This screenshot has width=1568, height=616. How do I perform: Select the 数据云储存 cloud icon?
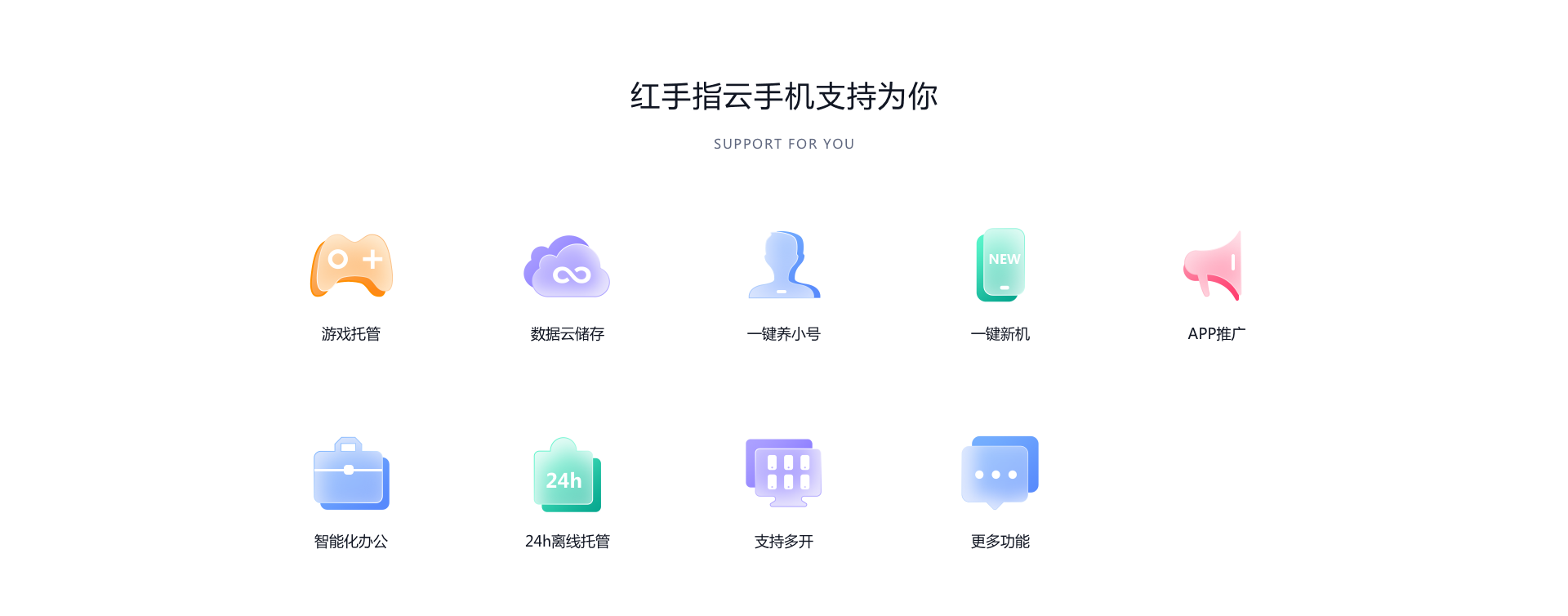tap(567, 267)
